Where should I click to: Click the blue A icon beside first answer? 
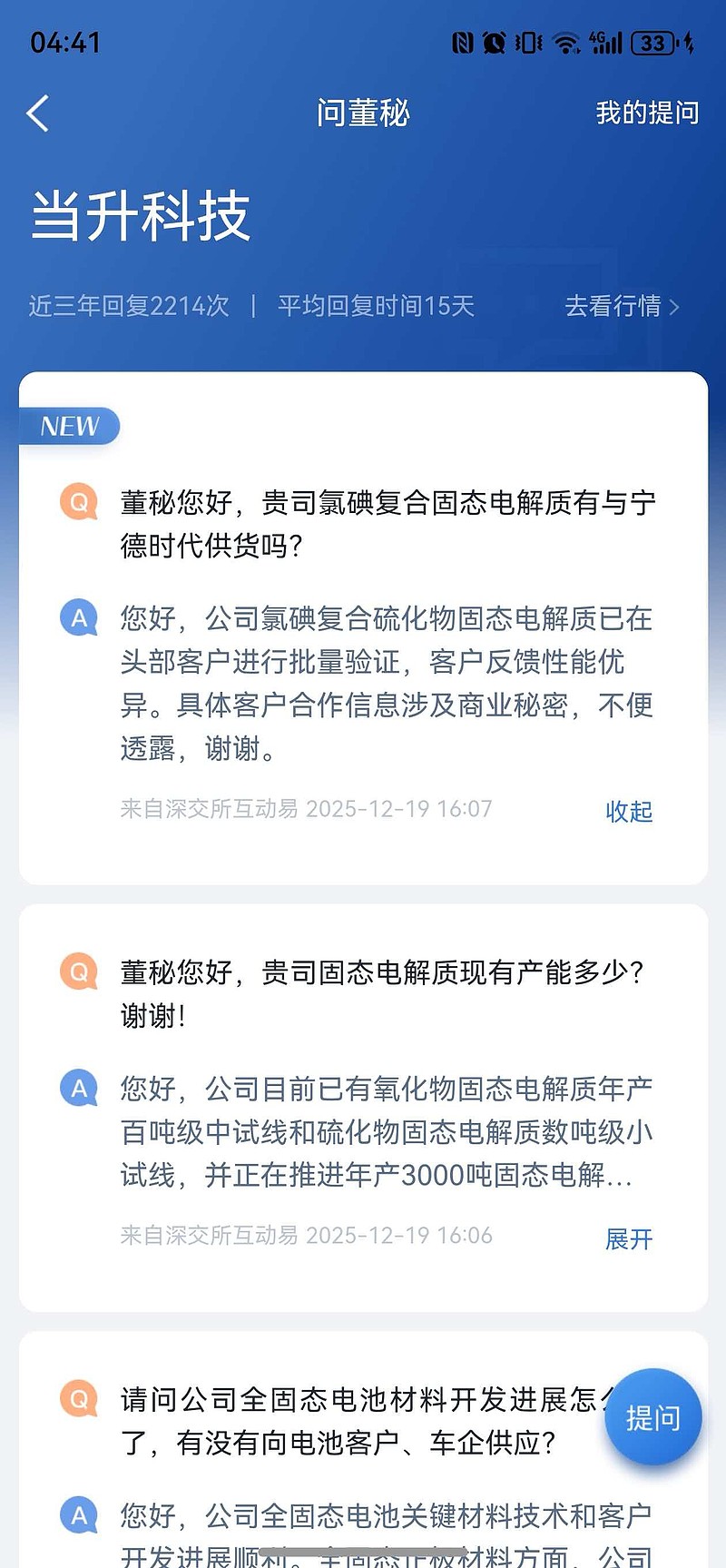79,618
